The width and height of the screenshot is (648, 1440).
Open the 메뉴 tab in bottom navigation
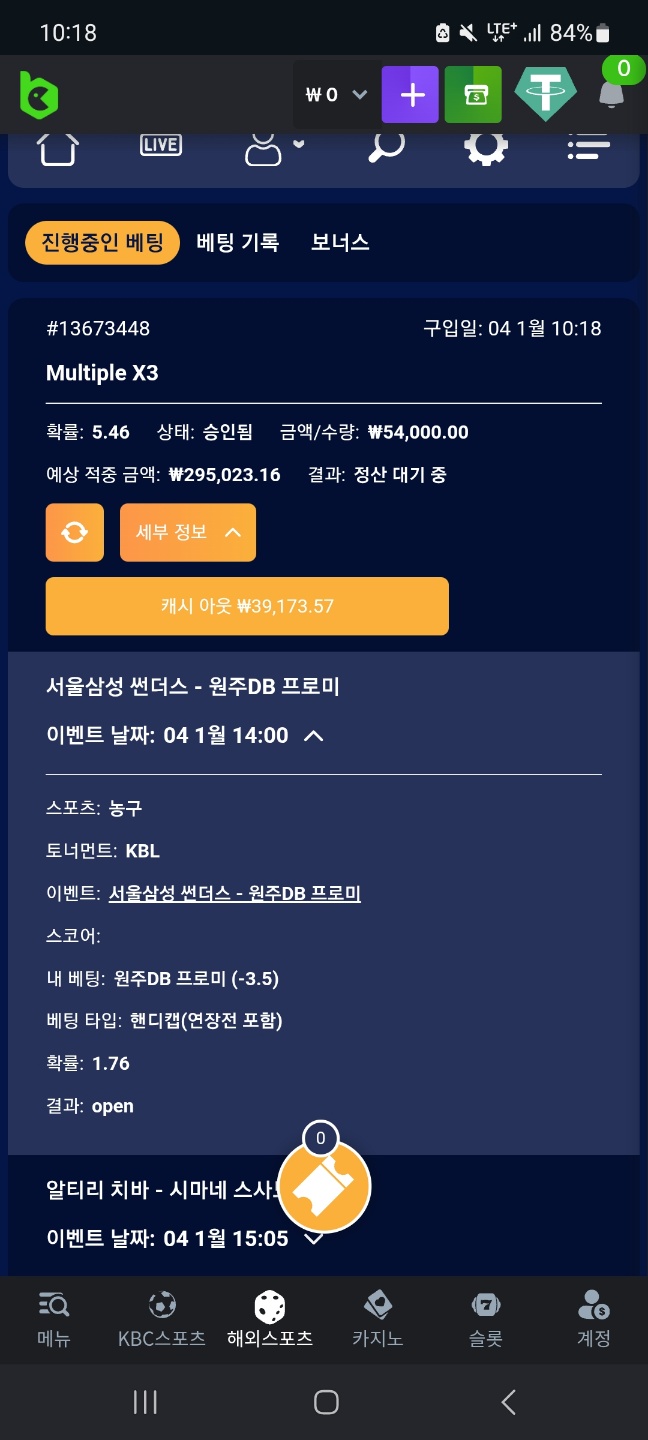tap(54, 1318)
